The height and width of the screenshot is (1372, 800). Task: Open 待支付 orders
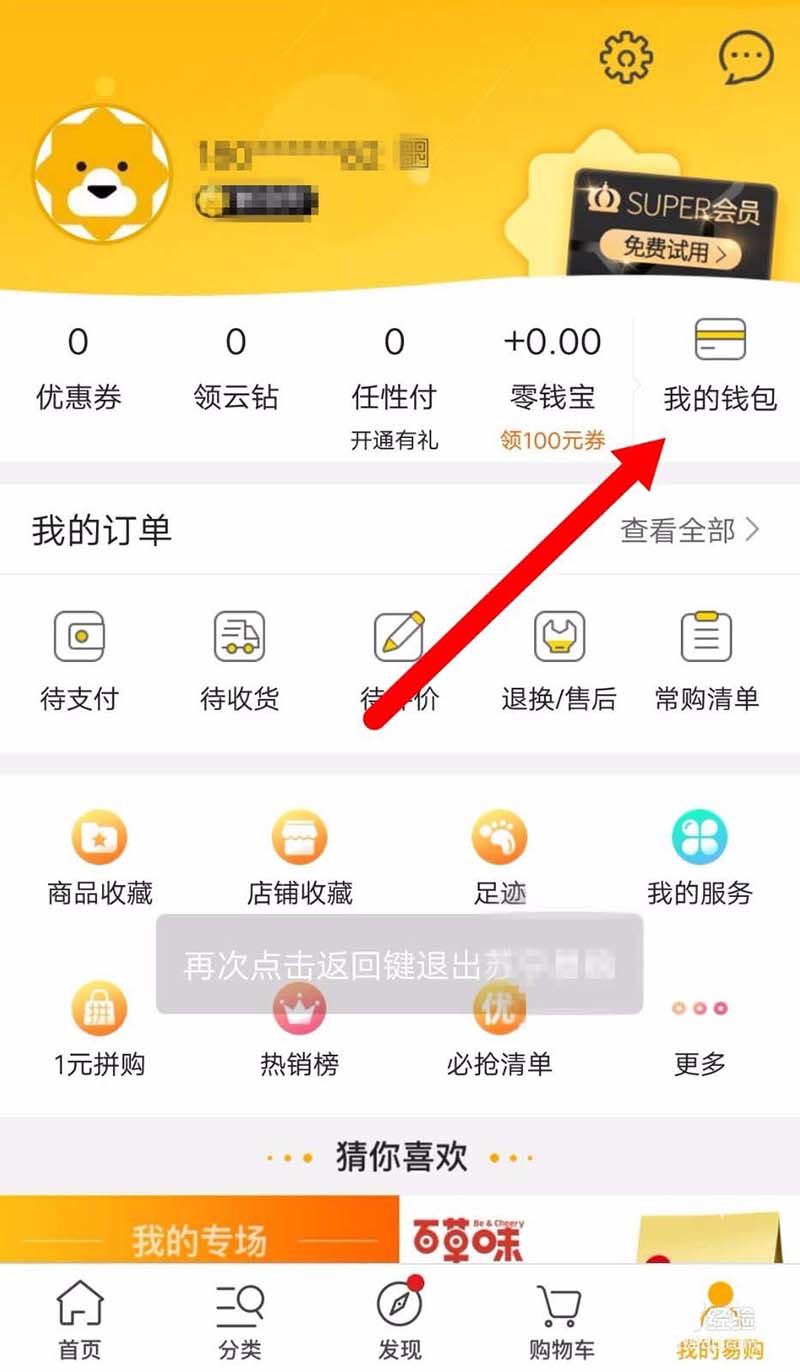coord(79,660)
